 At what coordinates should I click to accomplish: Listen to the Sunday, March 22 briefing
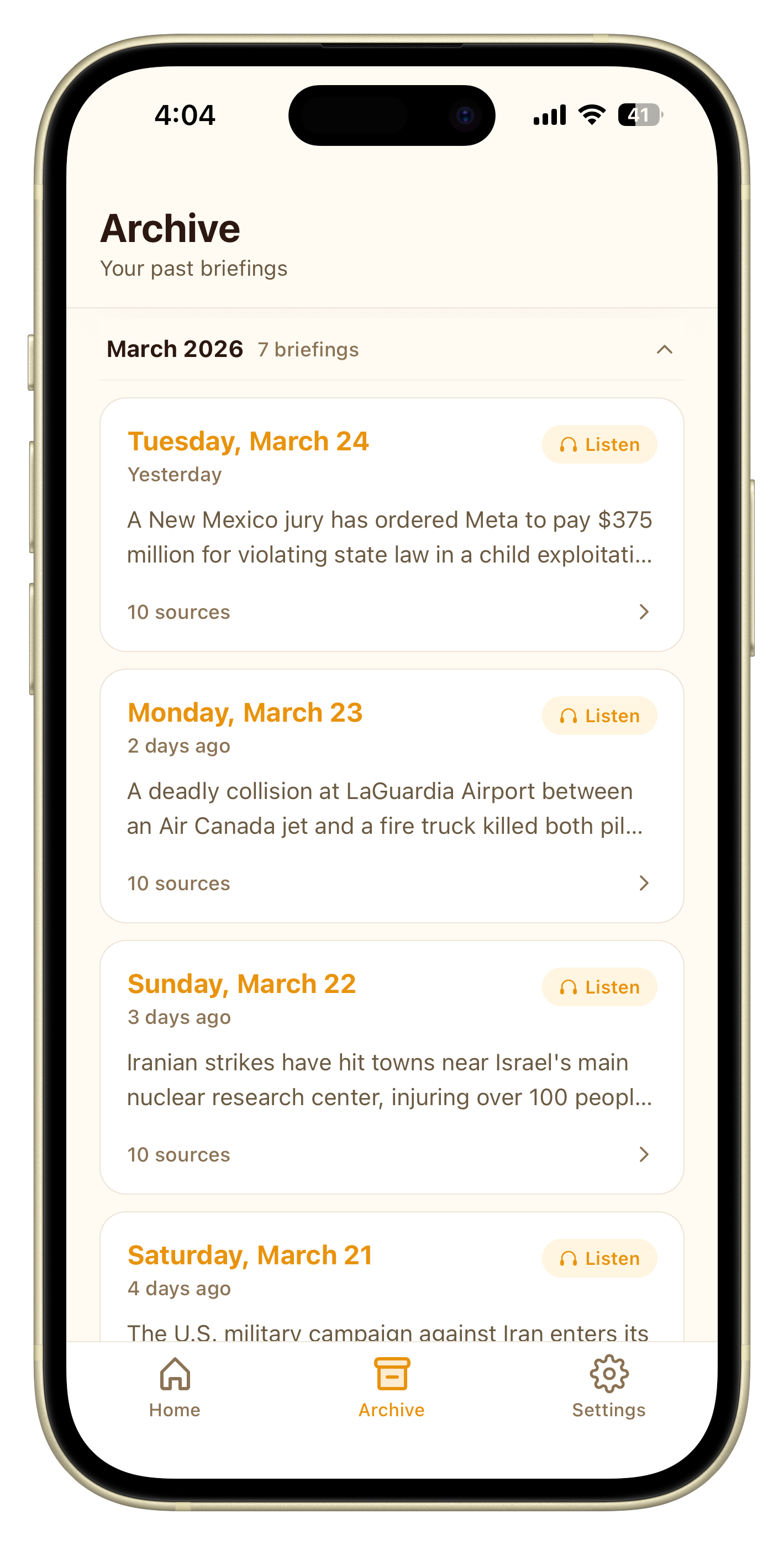pyautogui.click(x=599, y=986)
